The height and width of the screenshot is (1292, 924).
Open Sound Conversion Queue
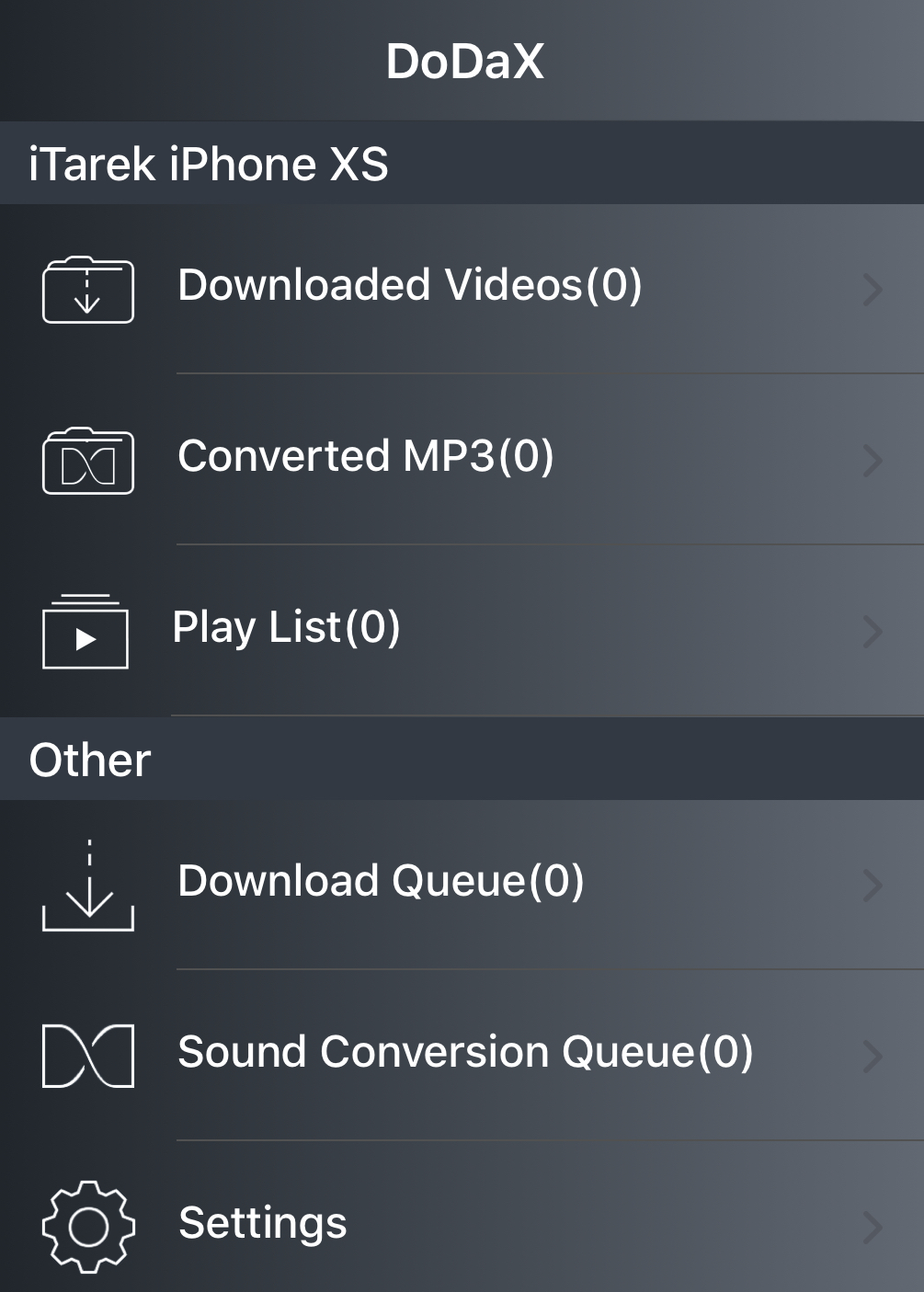pyautogui.click(x=464, y=1053)
